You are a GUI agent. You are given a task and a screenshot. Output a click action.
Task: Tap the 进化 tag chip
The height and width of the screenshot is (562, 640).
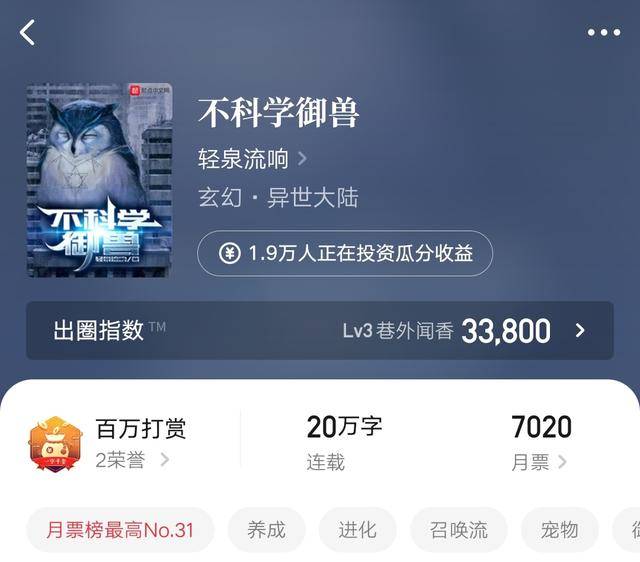pos(357,530)
